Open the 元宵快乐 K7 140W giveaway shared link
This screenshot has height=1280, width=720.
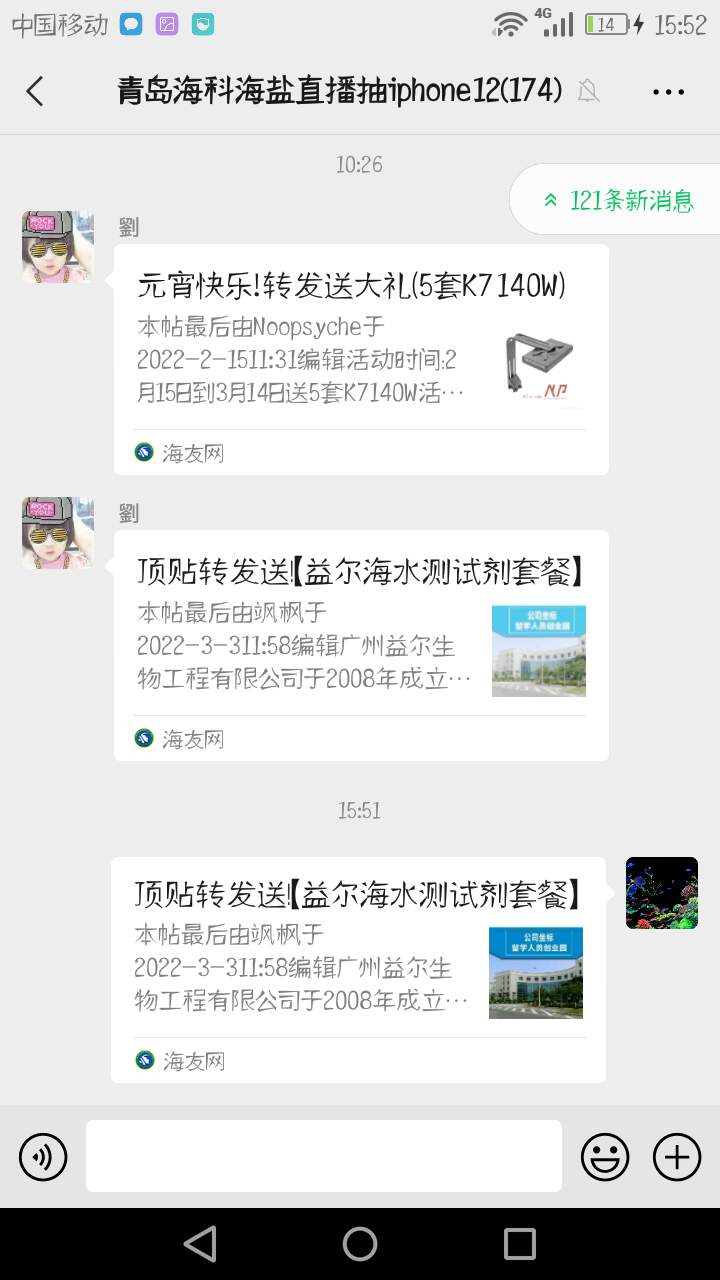coord(361,359)
